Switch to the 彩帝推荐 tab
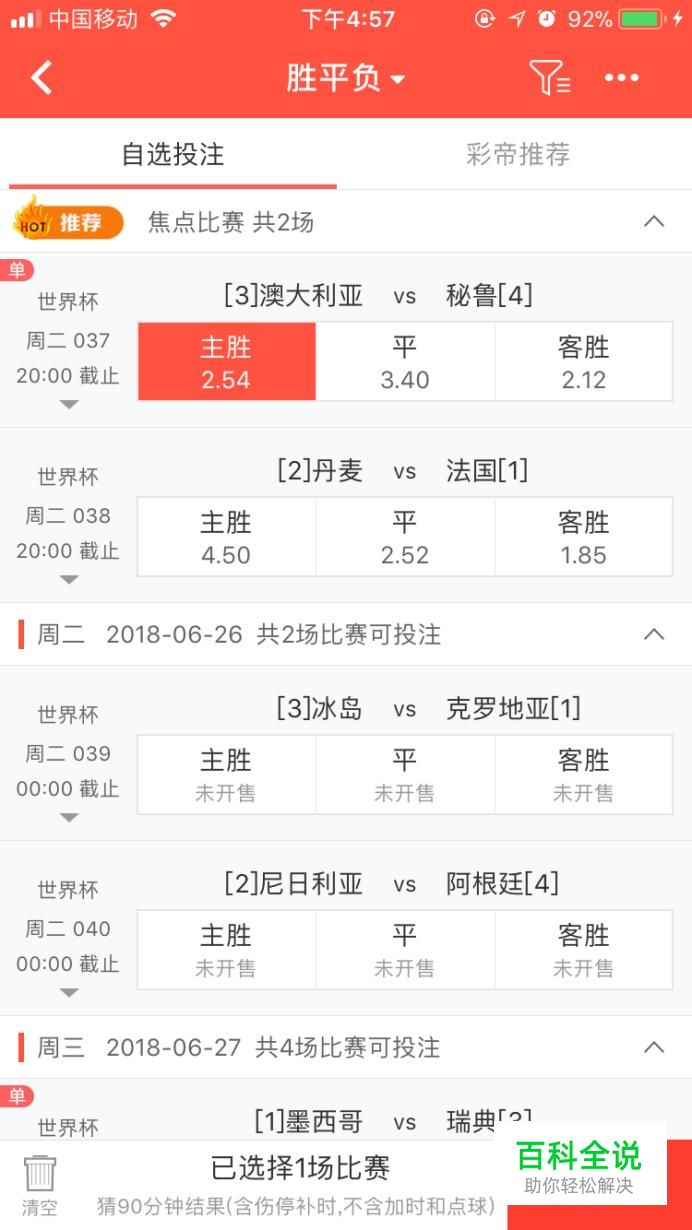The image size is (692, 1230). click(518, 154)
